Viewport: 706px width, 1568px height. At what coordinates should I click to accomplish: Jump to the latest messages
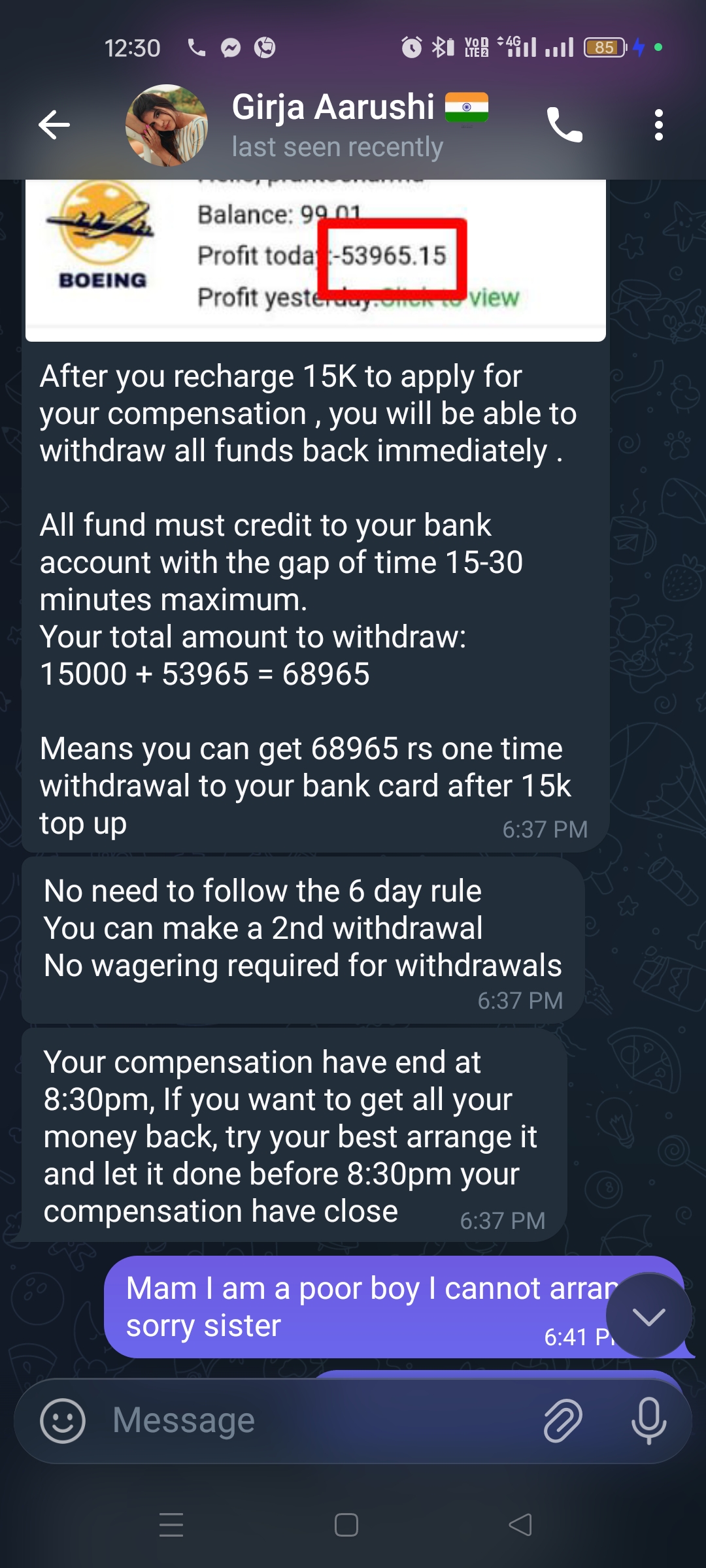click(x=648, y=1316)
